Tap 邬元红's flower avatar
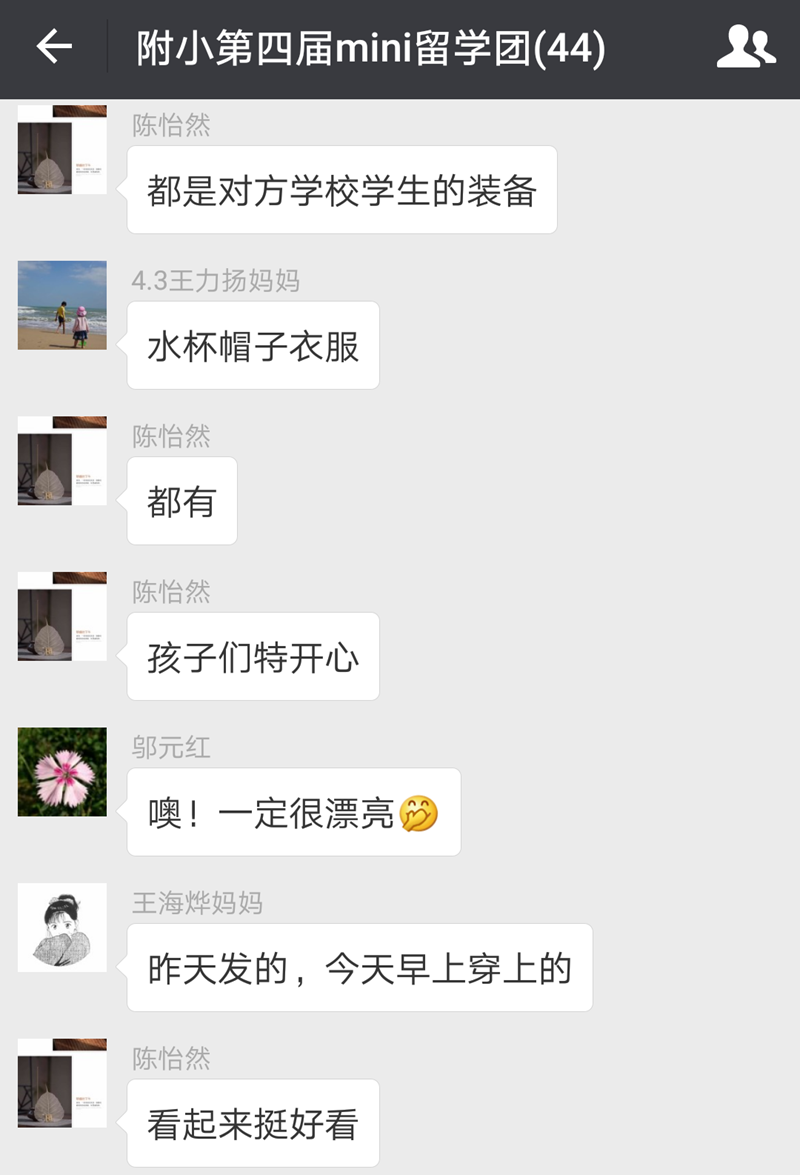The image size is (800, 1175). click(62, 772)
